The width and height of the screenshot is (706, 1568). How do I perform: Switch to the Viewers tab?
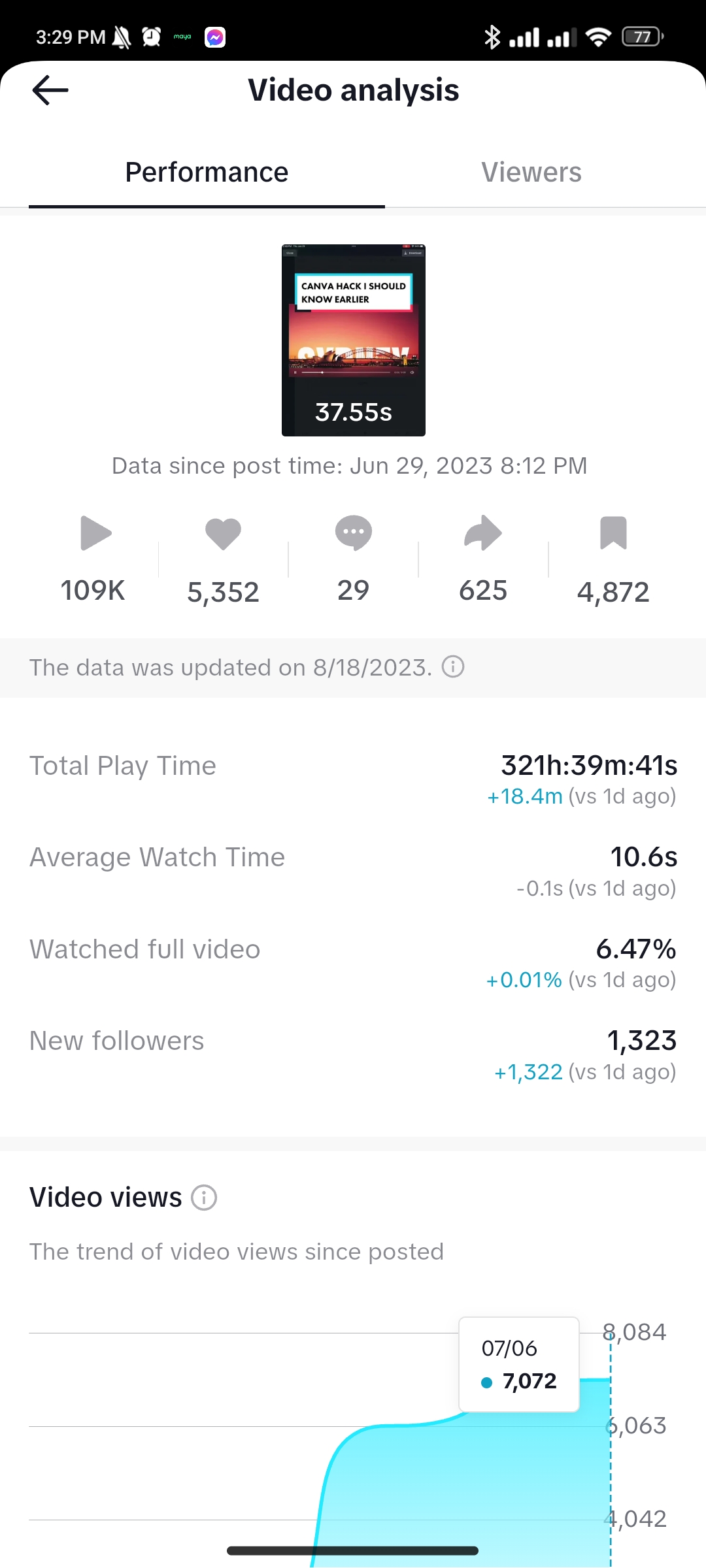tap(531, 172)
